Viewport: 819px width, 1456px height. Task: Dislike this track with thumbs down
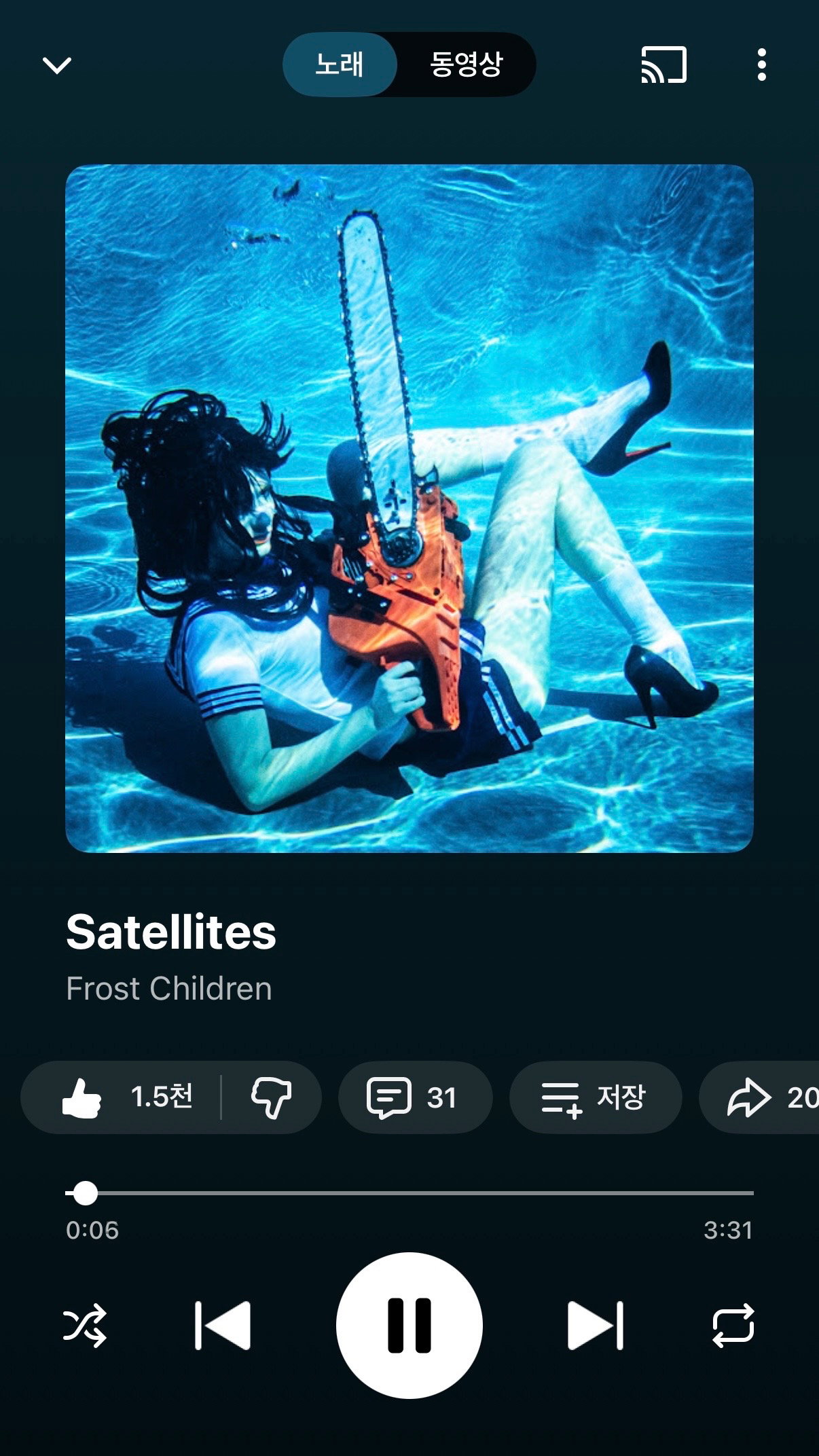click(x=271, y=1097)
